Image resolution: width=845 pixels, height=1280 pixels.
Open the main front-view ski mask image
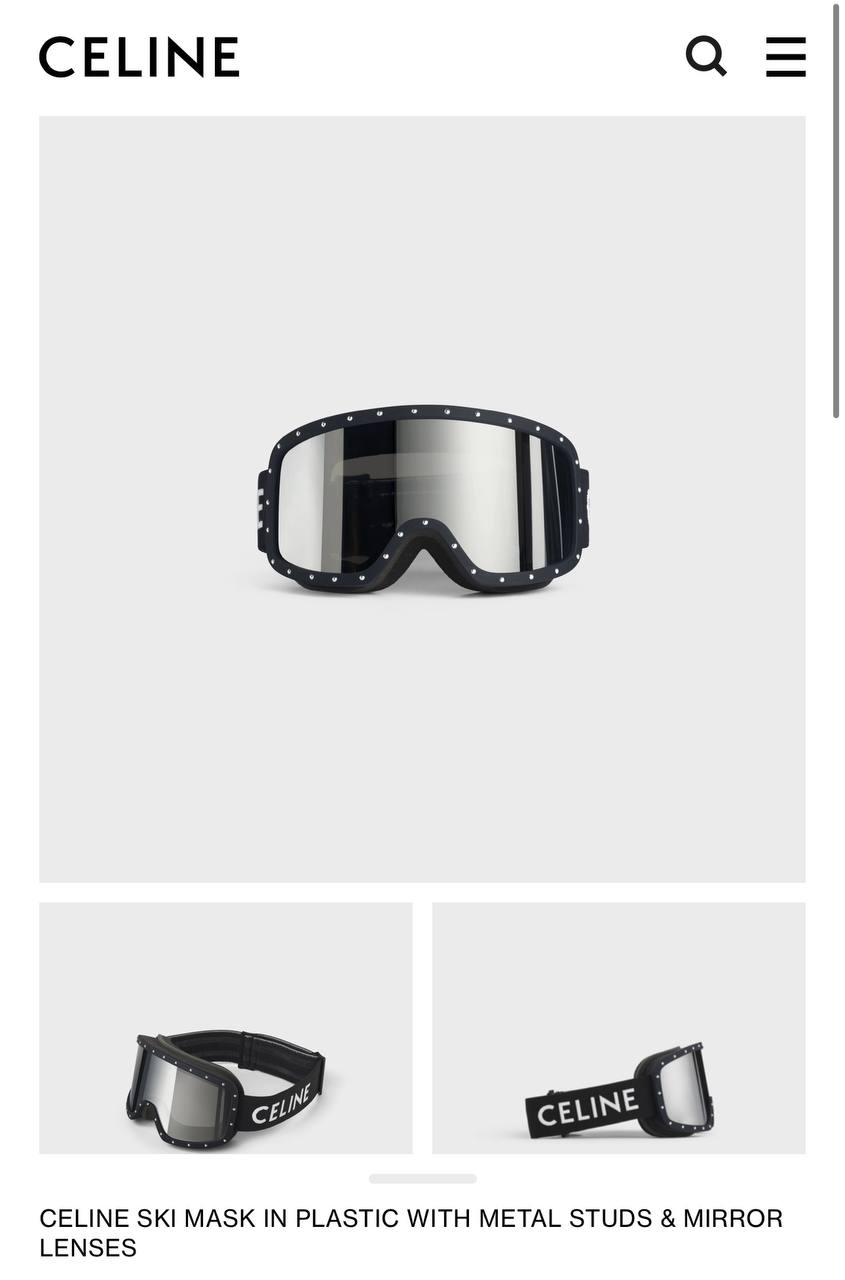[422, 499]
